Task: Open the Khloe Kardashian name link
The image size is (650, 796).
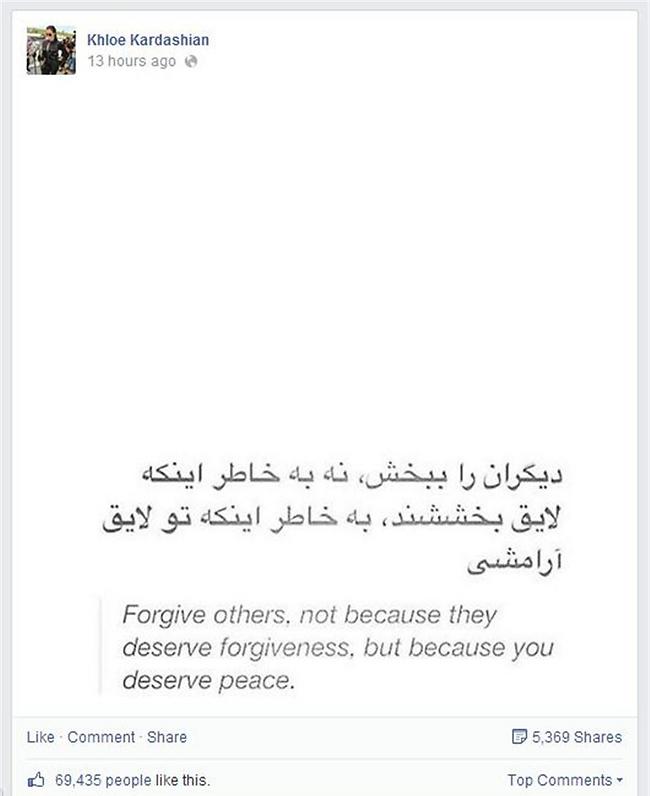Action: click(x=148, y=40)
